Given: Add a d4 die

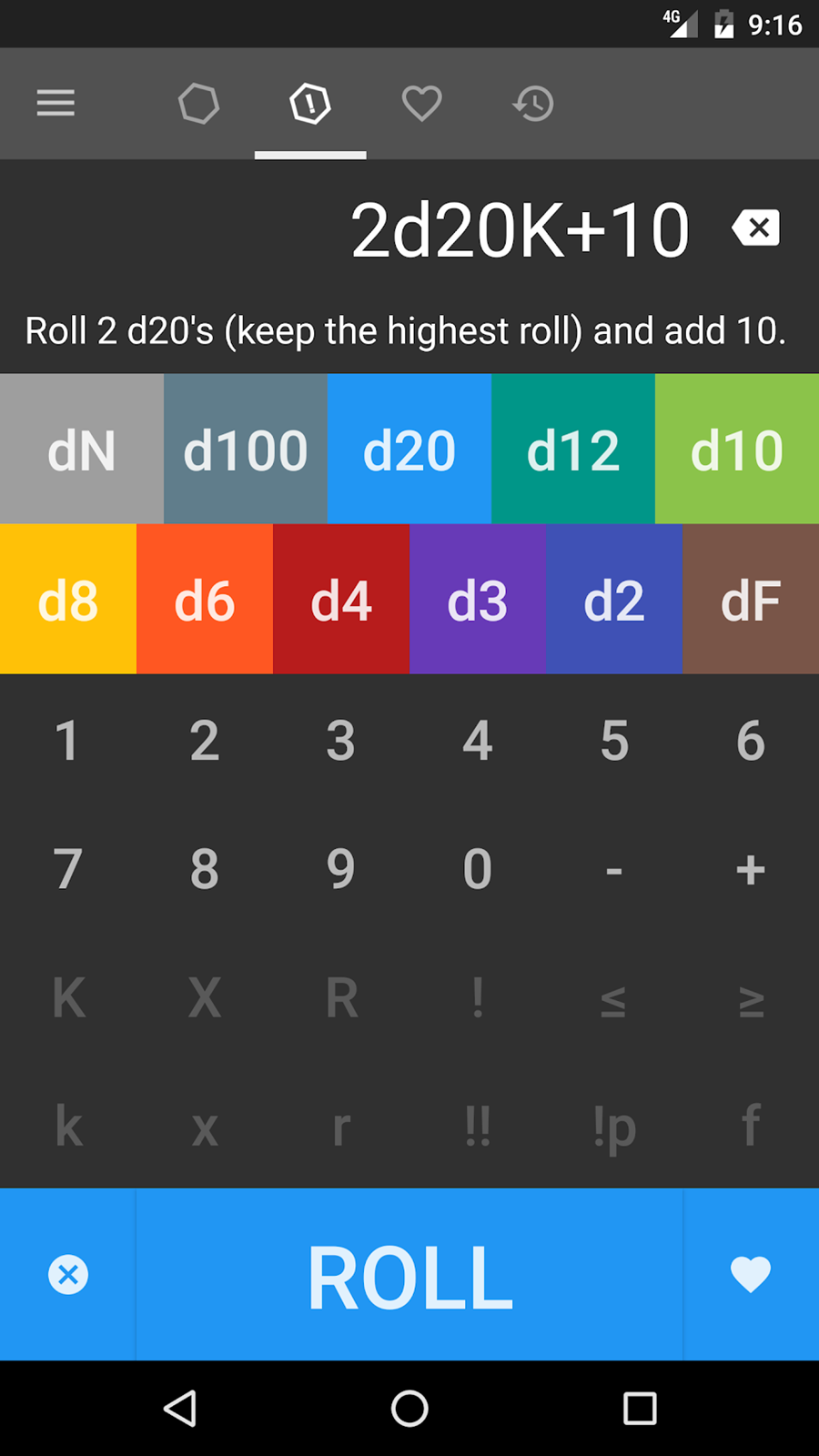Looking at the screenshot, I should pyautogui.click(x=341, y=599).
